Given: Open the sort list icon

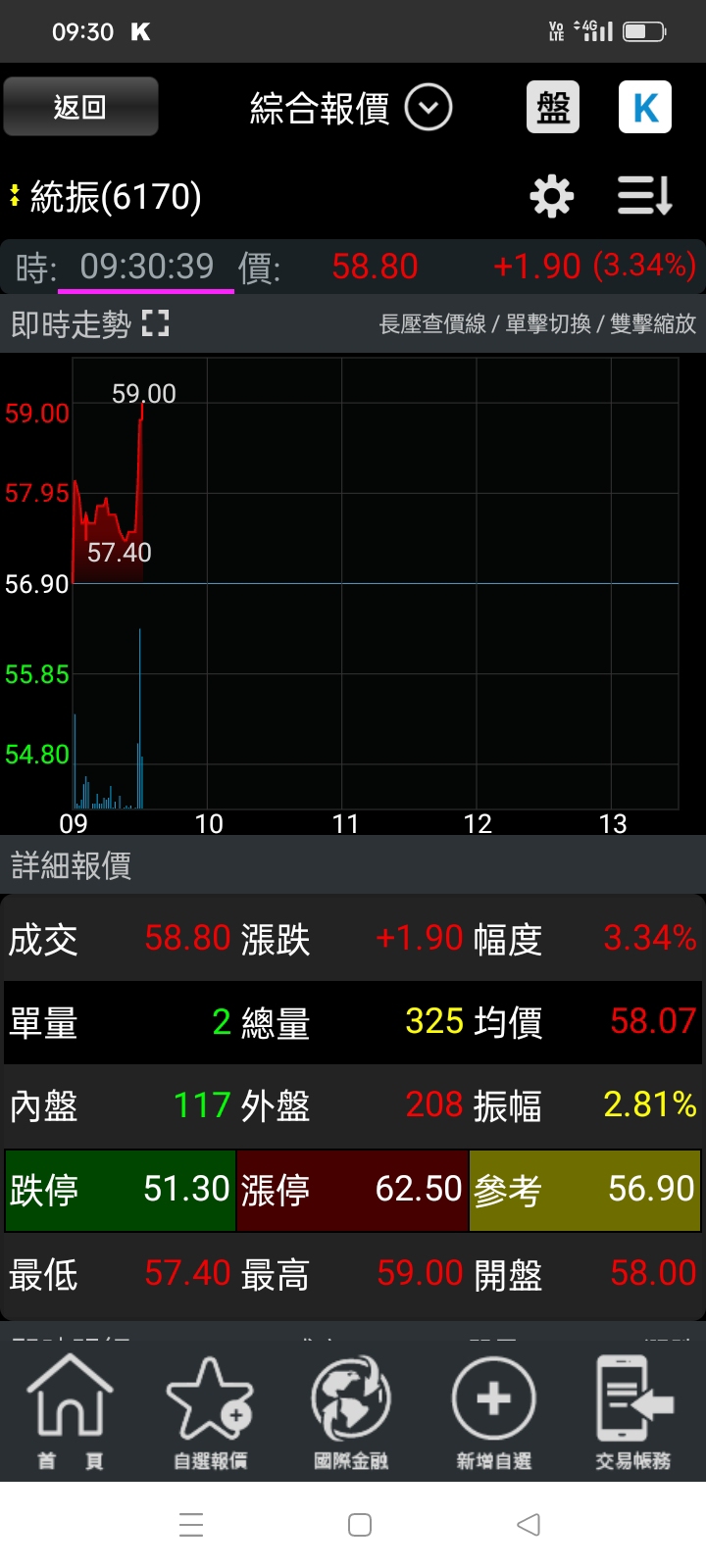Looking at the screenshot, I should pyautogui.click(x=644, y=197).
